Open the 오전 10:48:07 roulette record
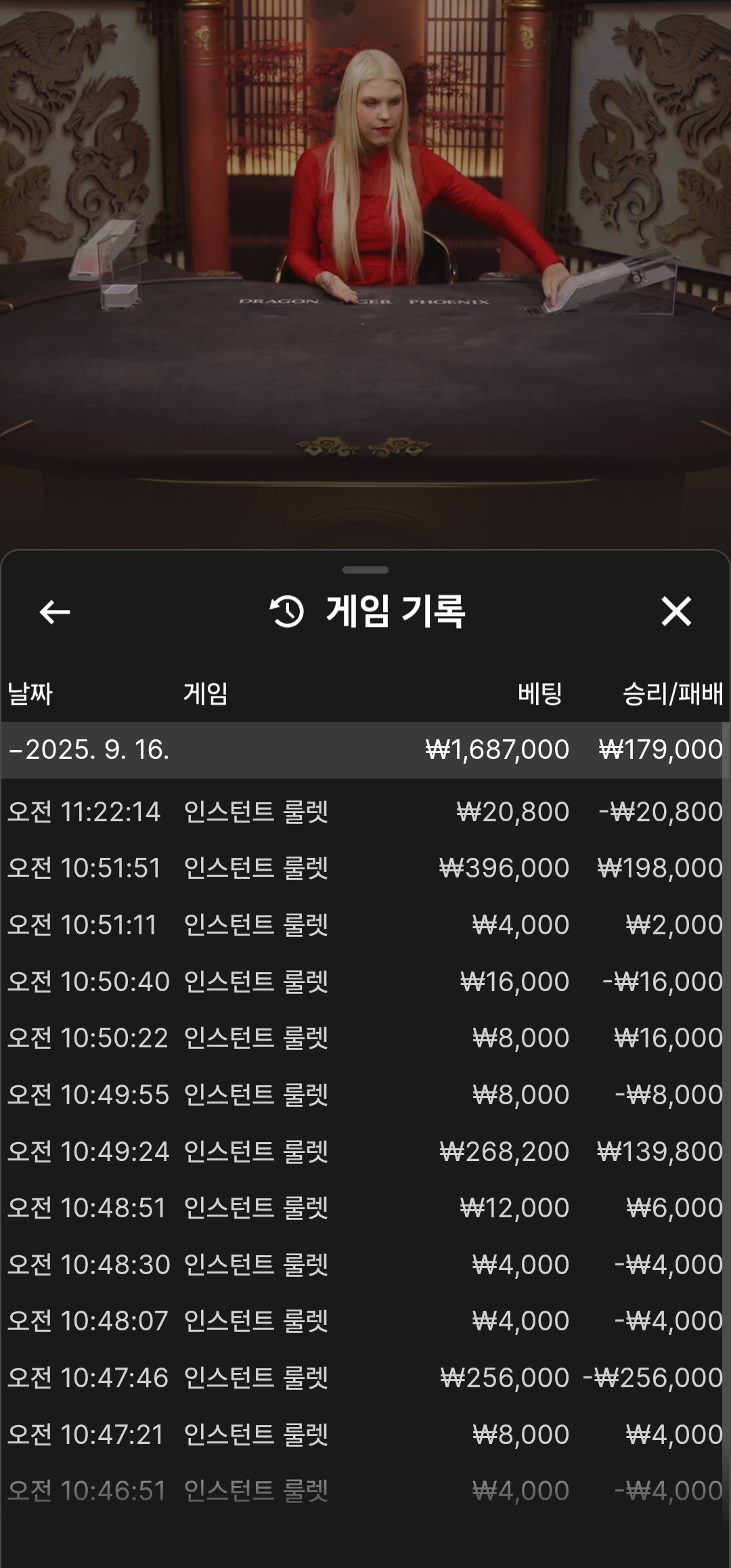The image size is (731, 1568). pyautogui.click(x=365, y=1321)
